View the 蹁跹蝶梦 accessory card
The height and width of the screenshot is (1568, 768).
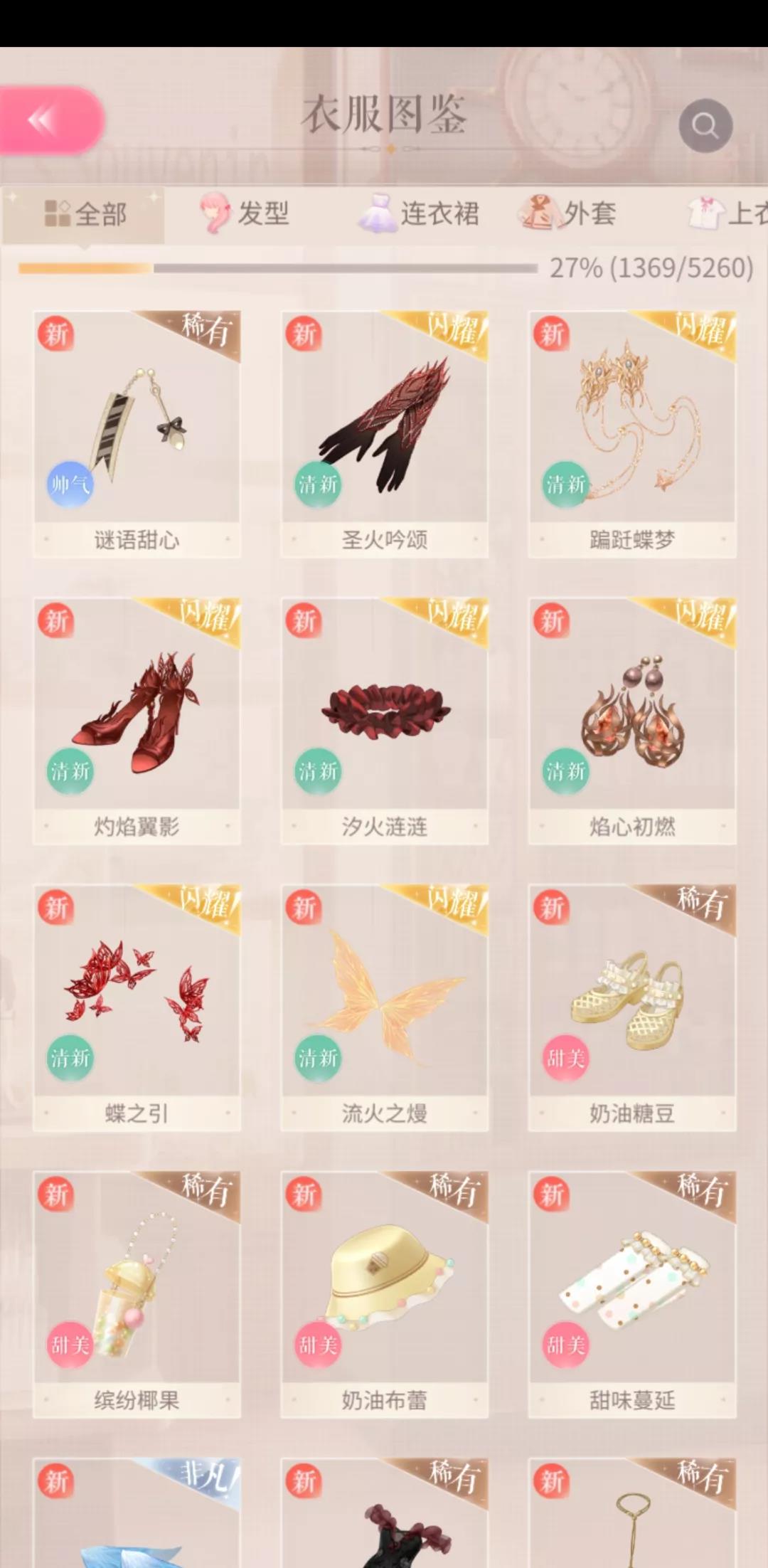[631, 434]
